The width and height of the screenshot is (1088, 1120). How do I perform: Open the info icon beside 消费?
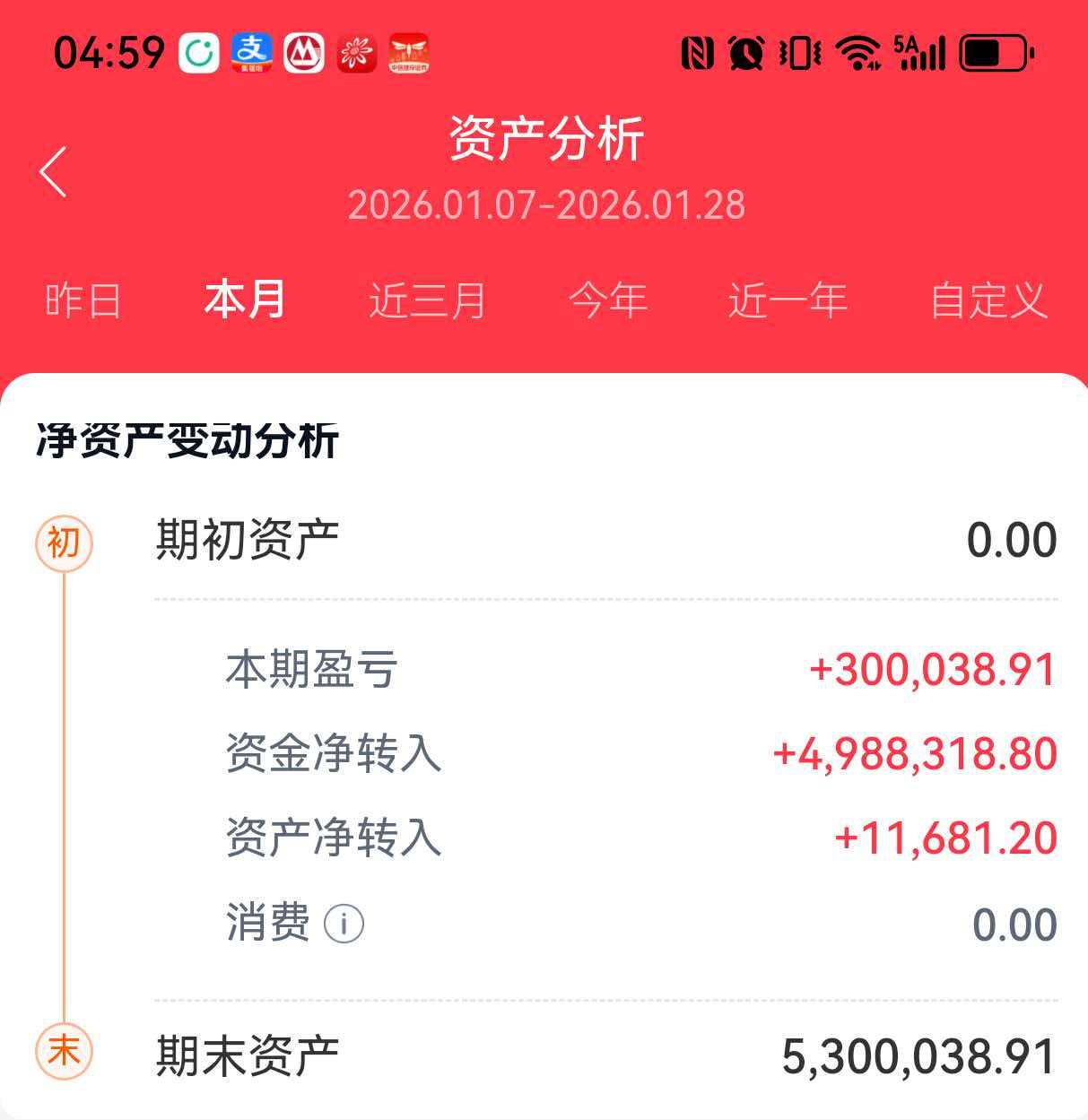pos(344,924)
